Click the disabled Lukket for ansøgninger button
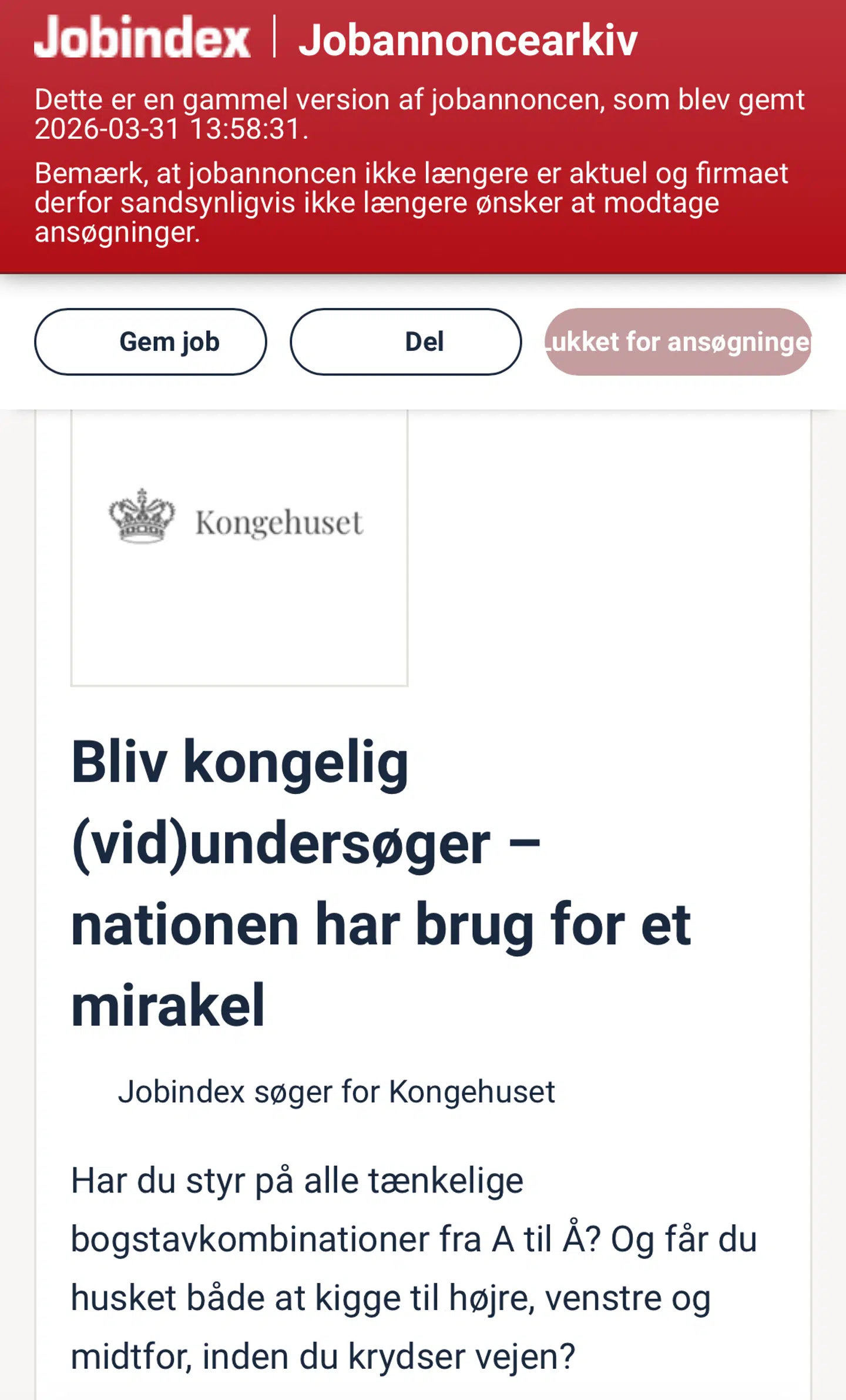Image resolution: width=846 pixels, height=1400 pixels. [679, 341]
